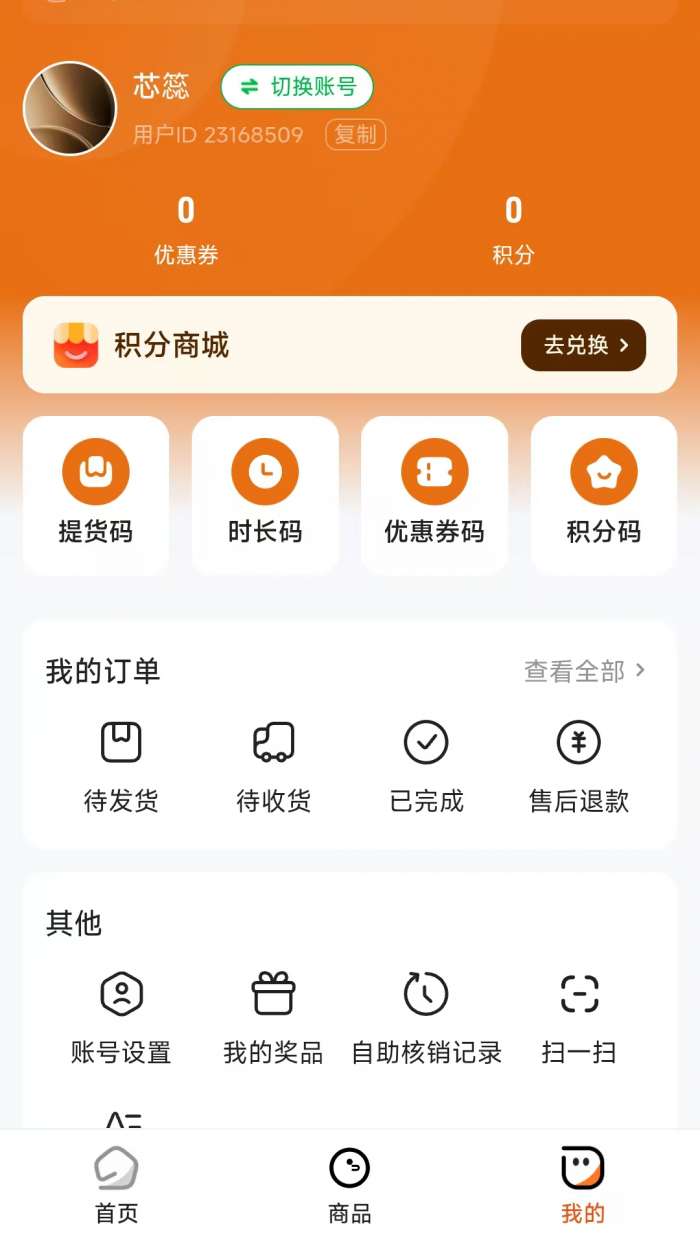Switch to the 商品 tab

click(x=350, y=1185)
